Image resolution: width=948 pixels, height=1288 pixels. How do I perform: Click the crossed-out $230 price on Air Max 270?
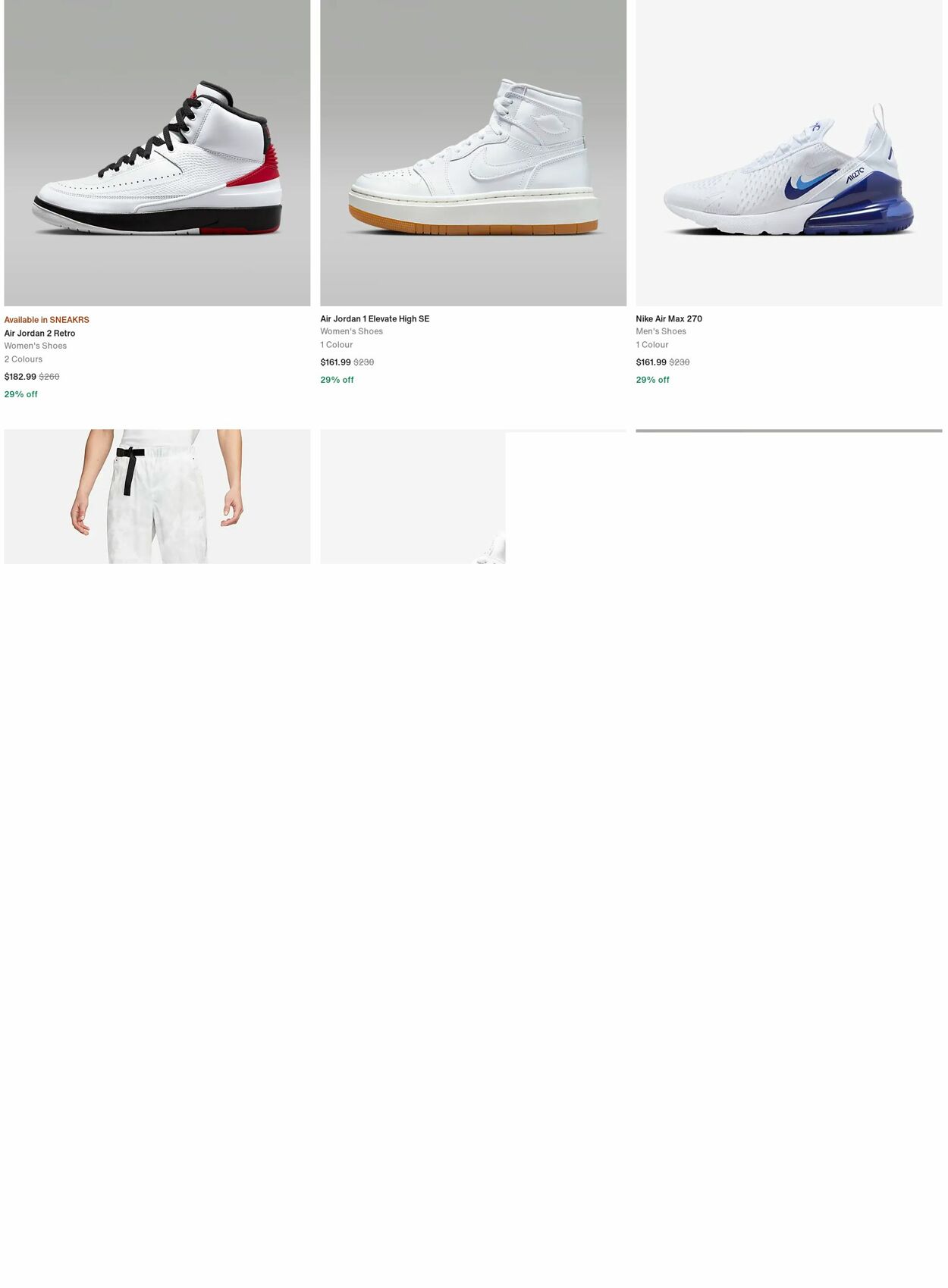click(680, 362)
